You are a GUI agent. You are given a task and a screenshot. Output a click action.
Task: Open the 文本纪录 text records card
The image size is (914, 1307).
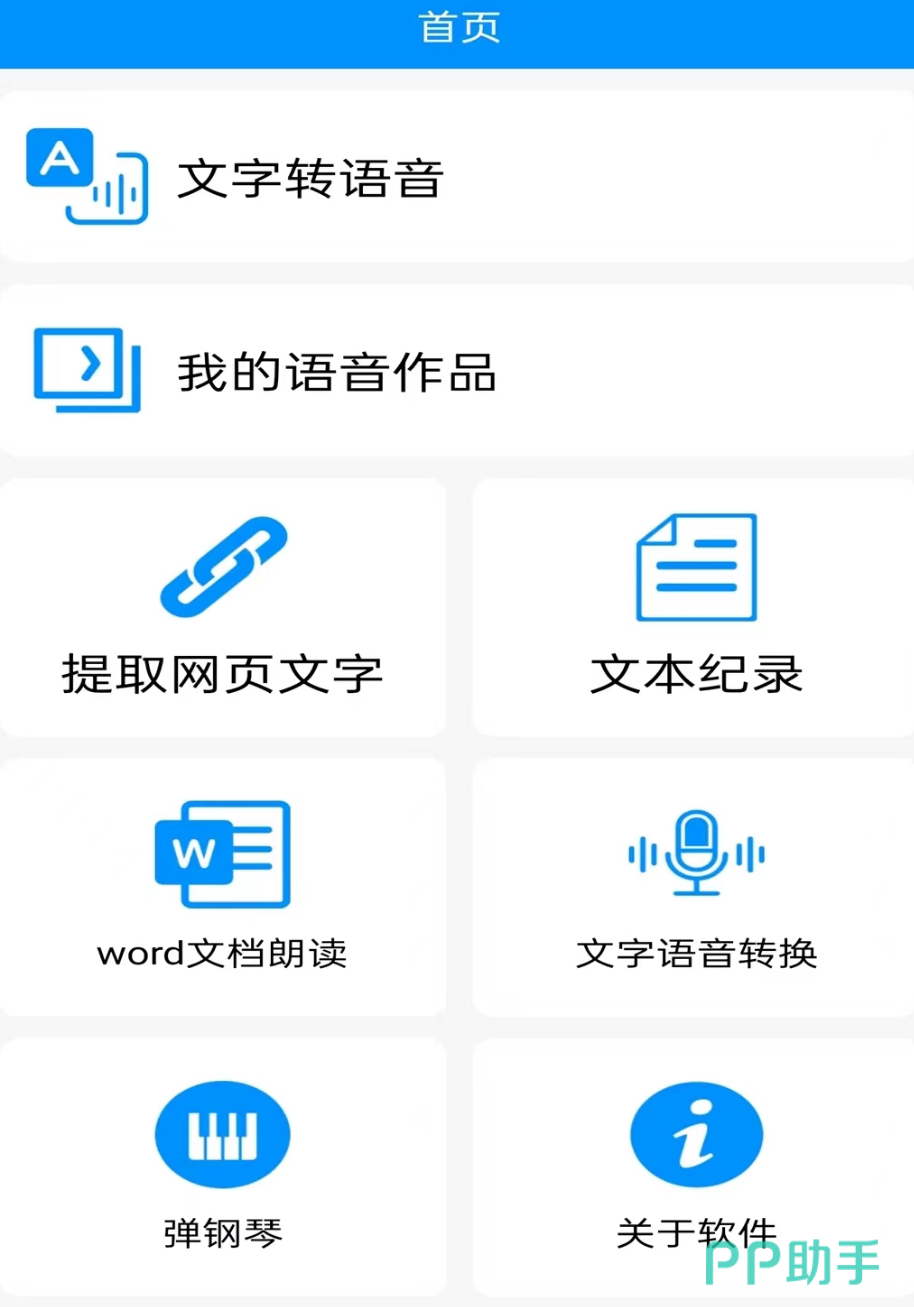point(696,608)
